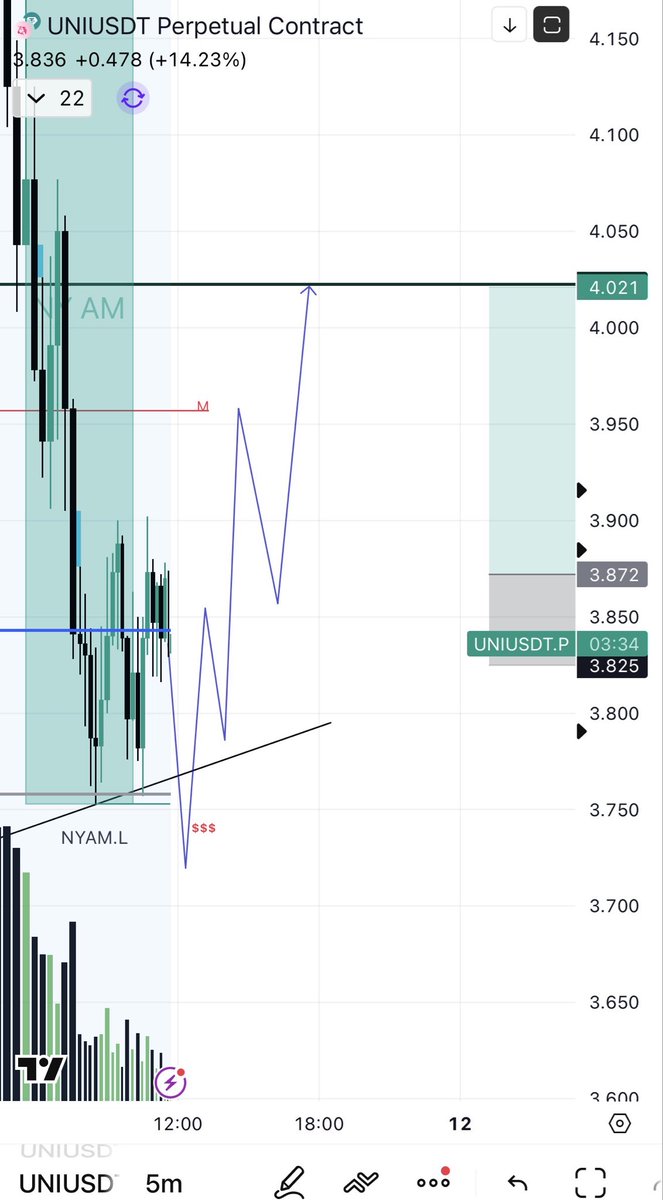Tap the purple sync icon beside 22
663x1200 pixels.
133,98
